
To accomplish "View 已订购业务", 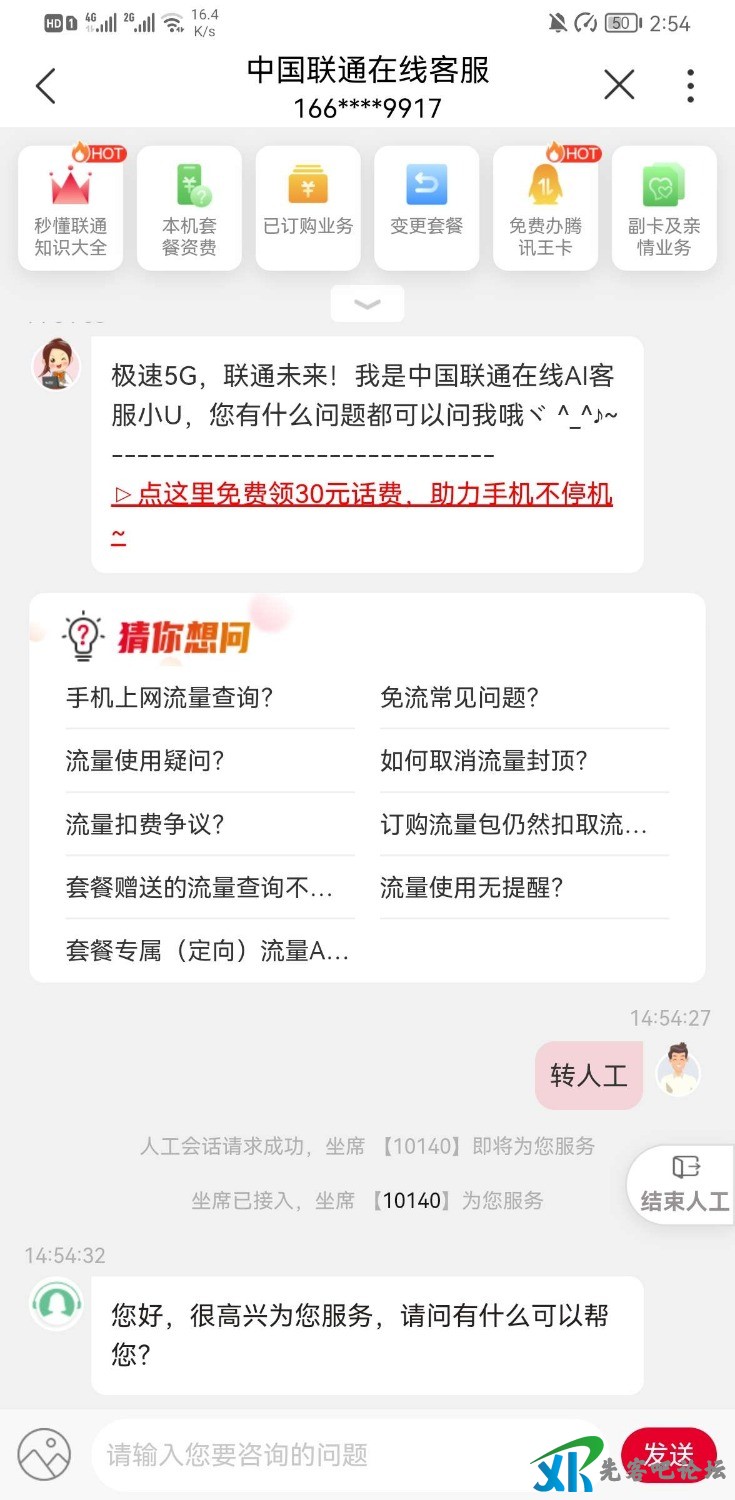I will click(308, 208).
